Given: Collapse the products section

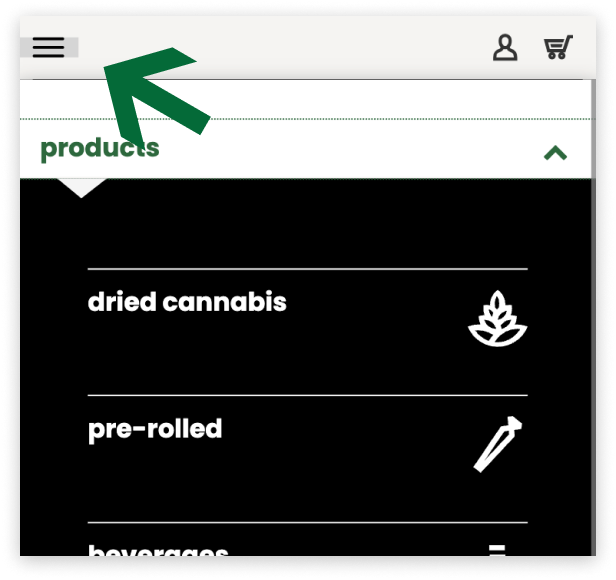Looking at the screenshot, I should 554,152.
